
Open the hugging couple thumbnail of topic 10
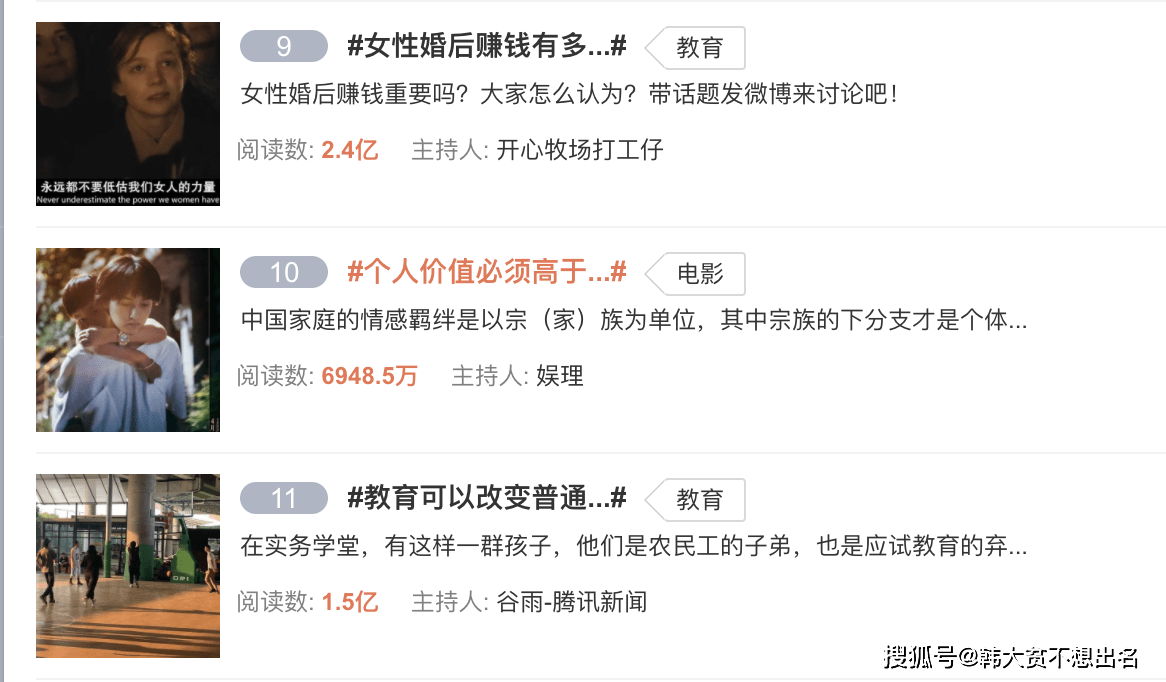(x=128, y=340)
